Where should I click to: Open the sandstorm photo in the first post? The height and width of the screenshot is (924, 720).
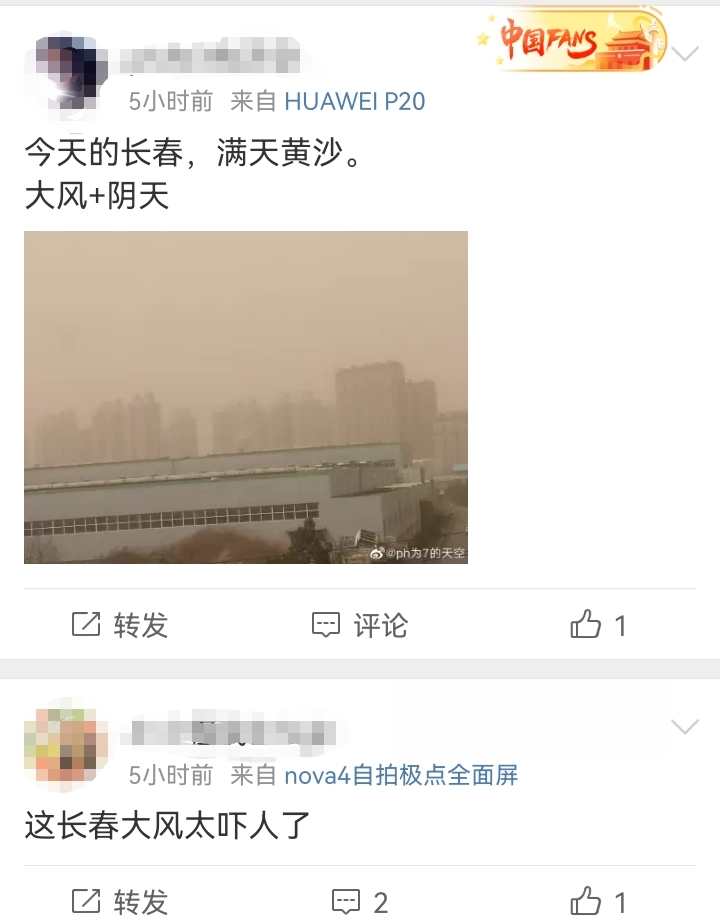pos(246,397)
